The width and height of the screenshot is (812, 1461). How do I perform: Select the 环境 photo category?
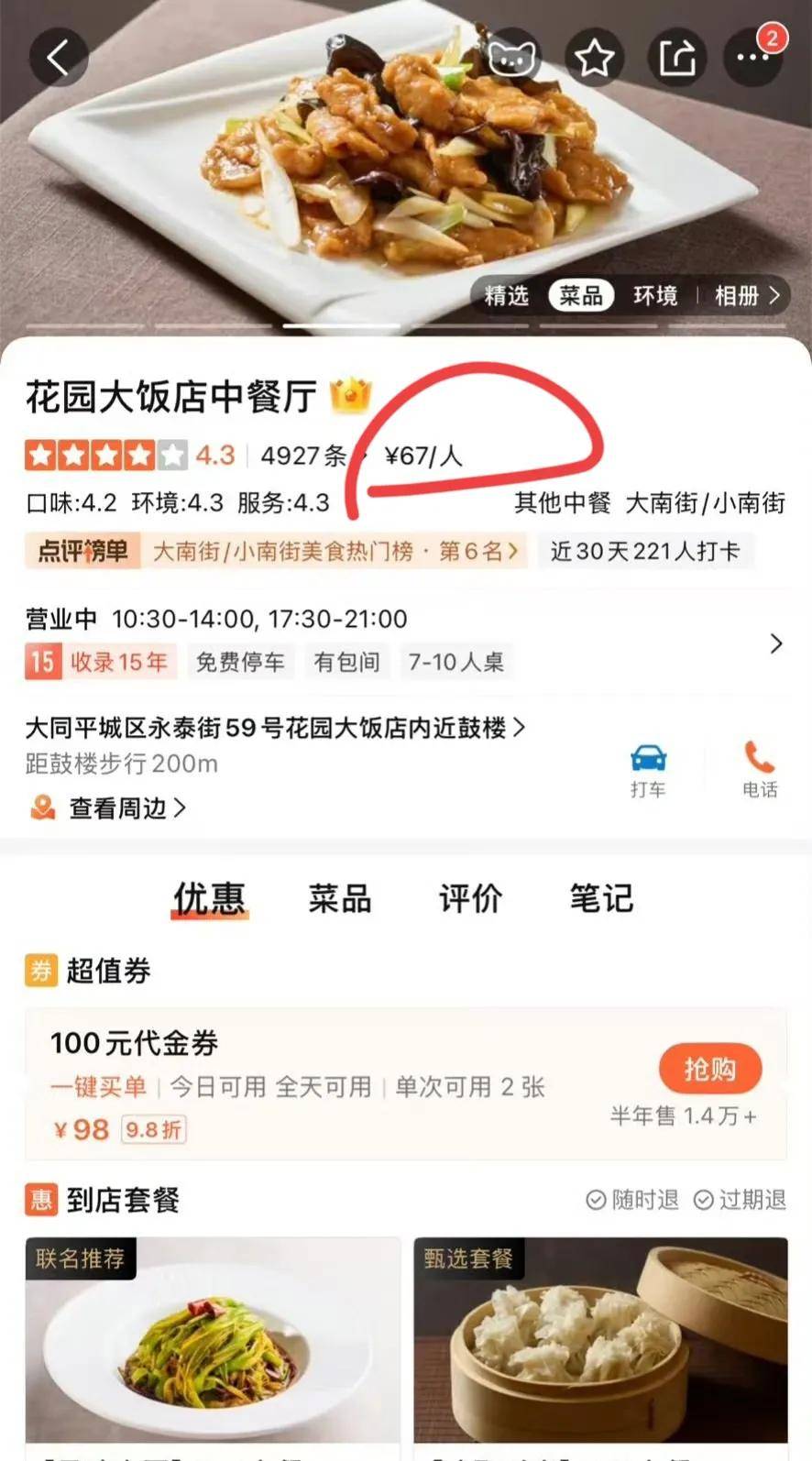(655, 295)
